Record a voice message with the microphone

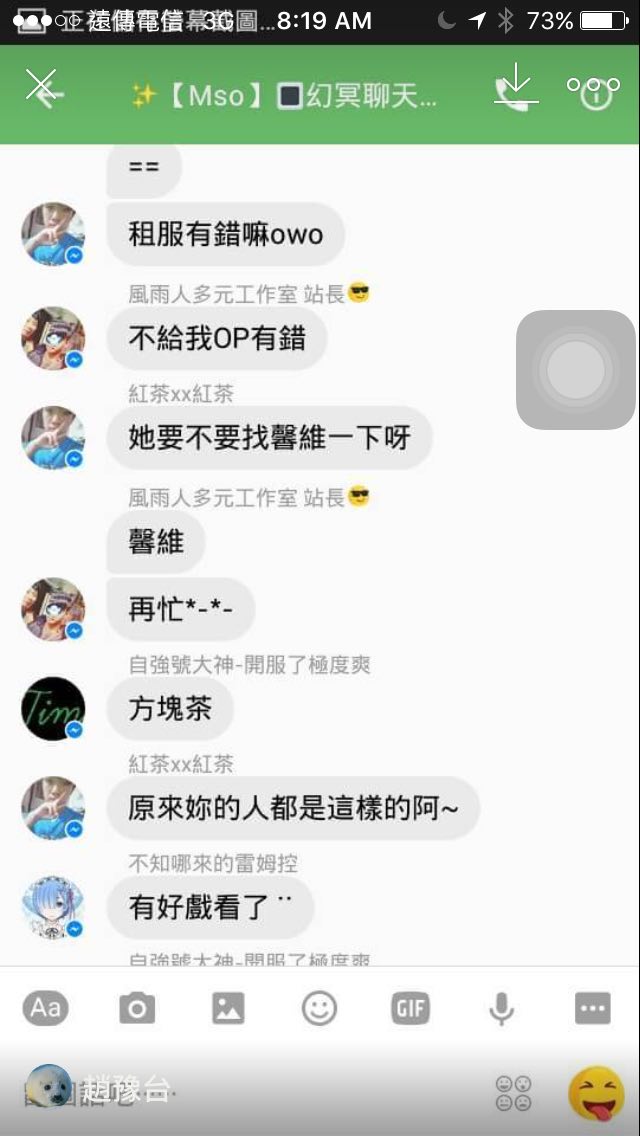501,1009
